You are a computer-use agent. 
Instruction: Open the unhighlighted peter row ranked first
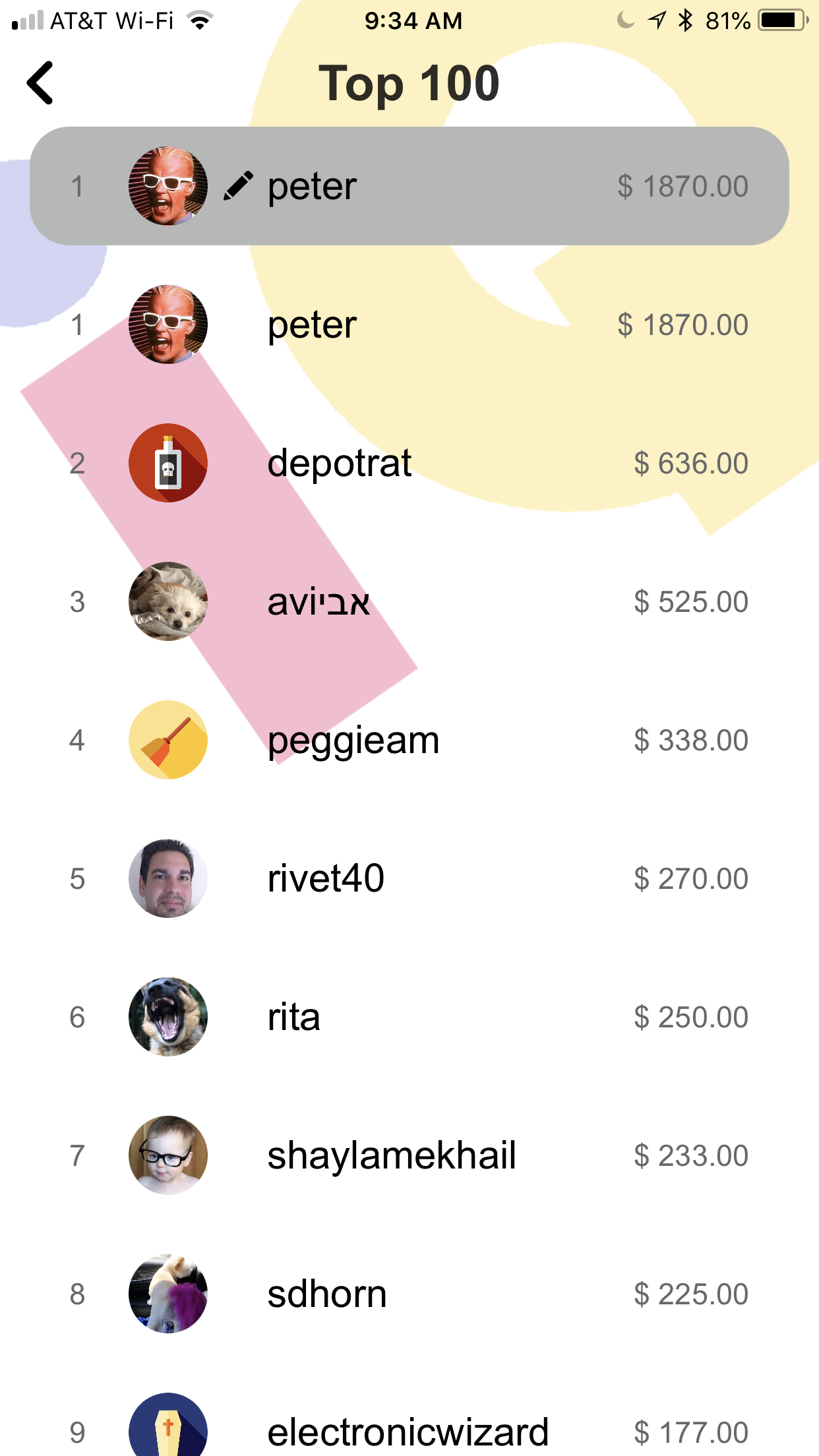[409, 324]
